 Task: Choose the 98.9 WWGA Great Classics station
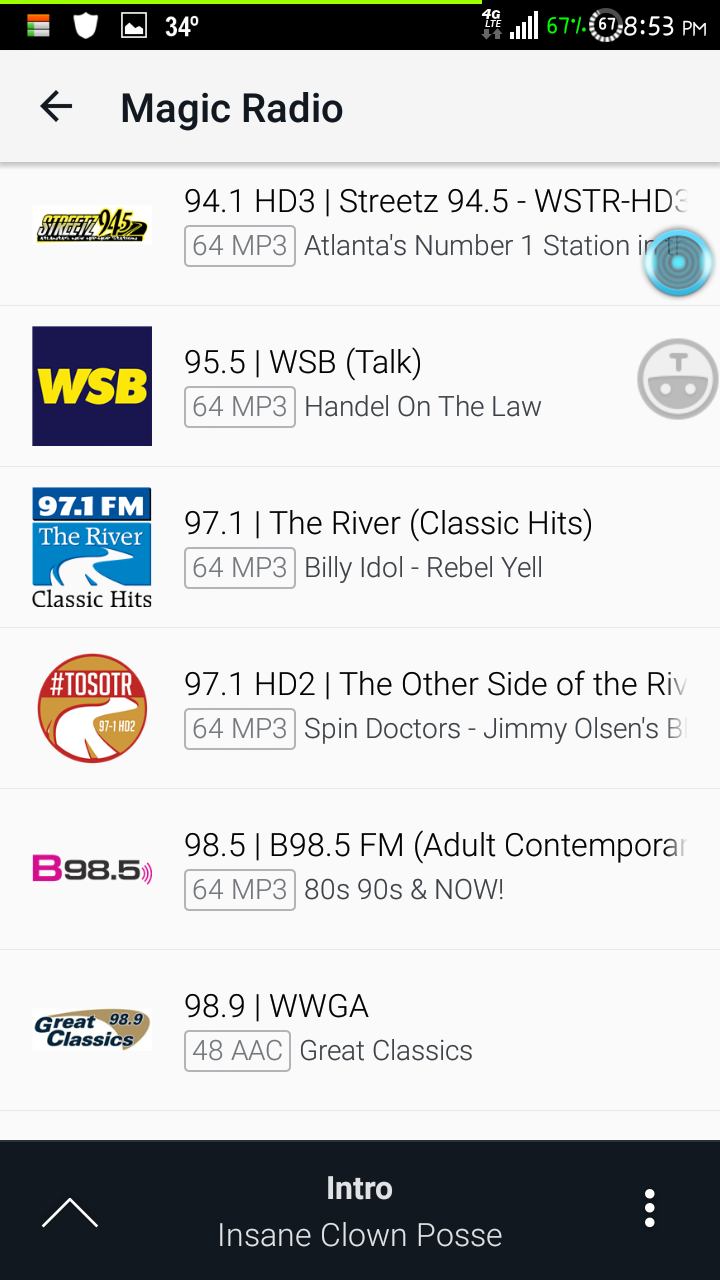pyautogui.click(x=360, y=1030)
